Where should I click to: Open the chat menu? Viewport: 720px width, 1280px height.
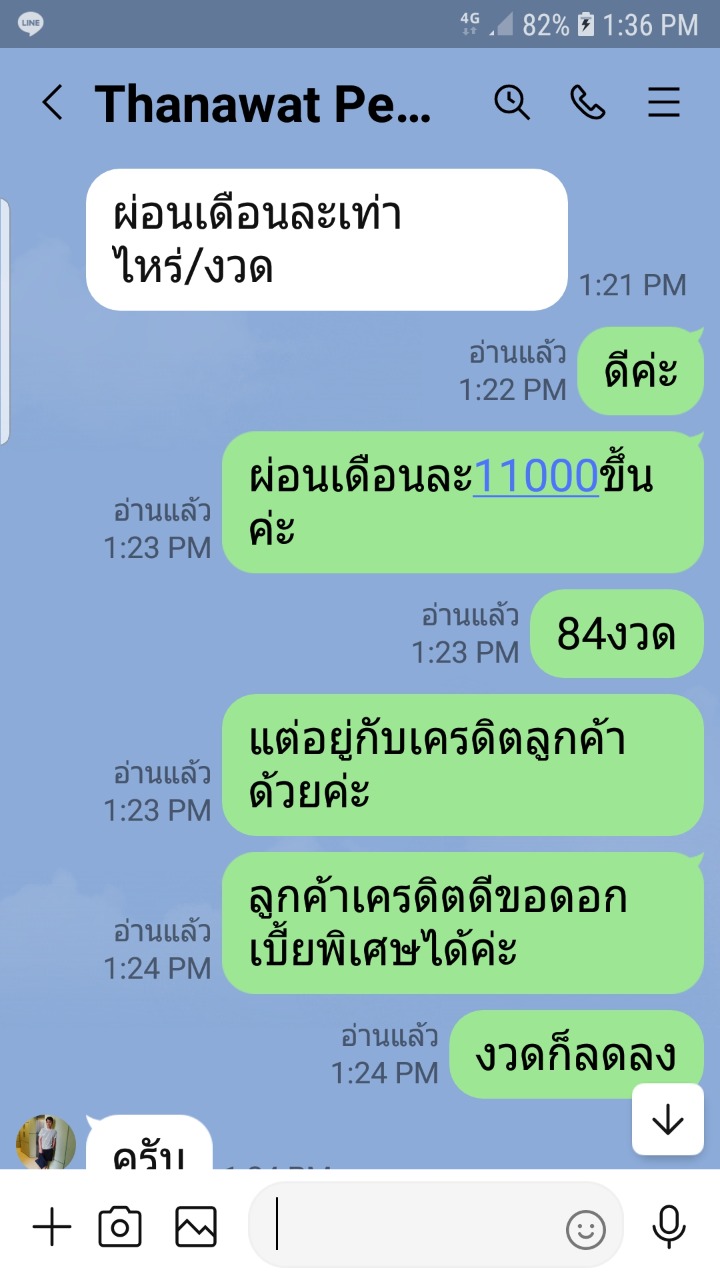click(664, 103)
